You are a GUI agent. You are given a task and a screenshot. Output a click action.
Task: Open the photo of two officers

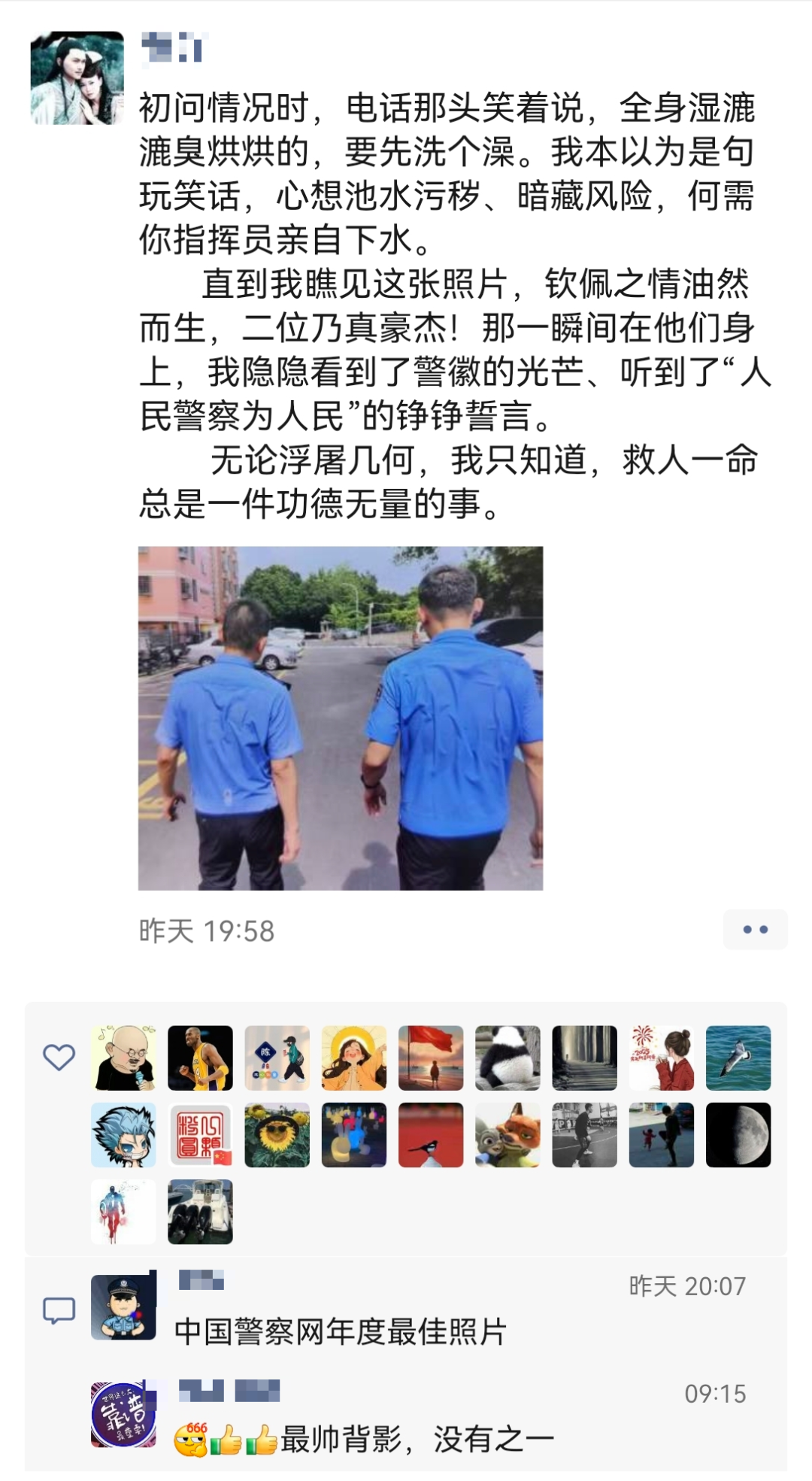click(340, 718)
